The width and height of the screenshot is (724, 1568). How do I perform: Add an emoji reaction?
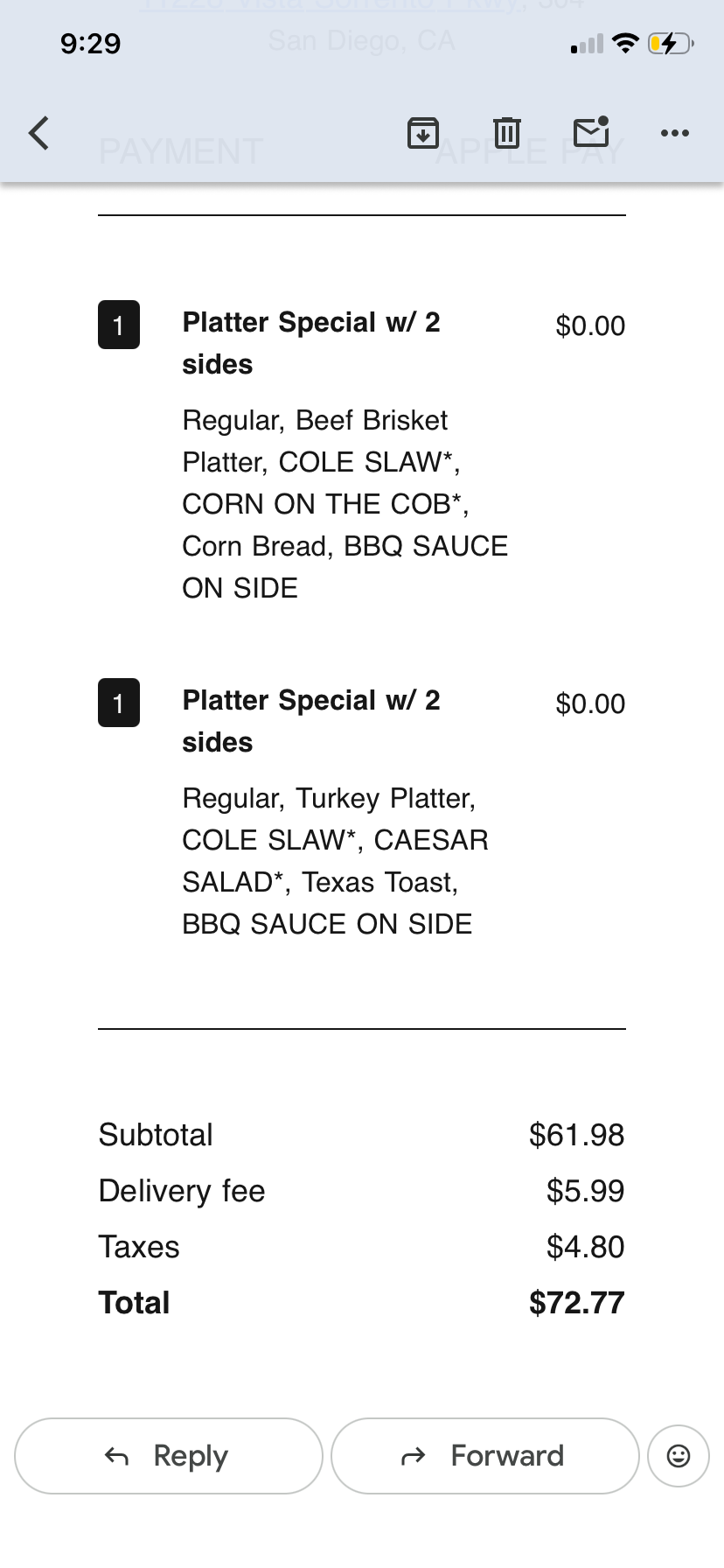679,1456
